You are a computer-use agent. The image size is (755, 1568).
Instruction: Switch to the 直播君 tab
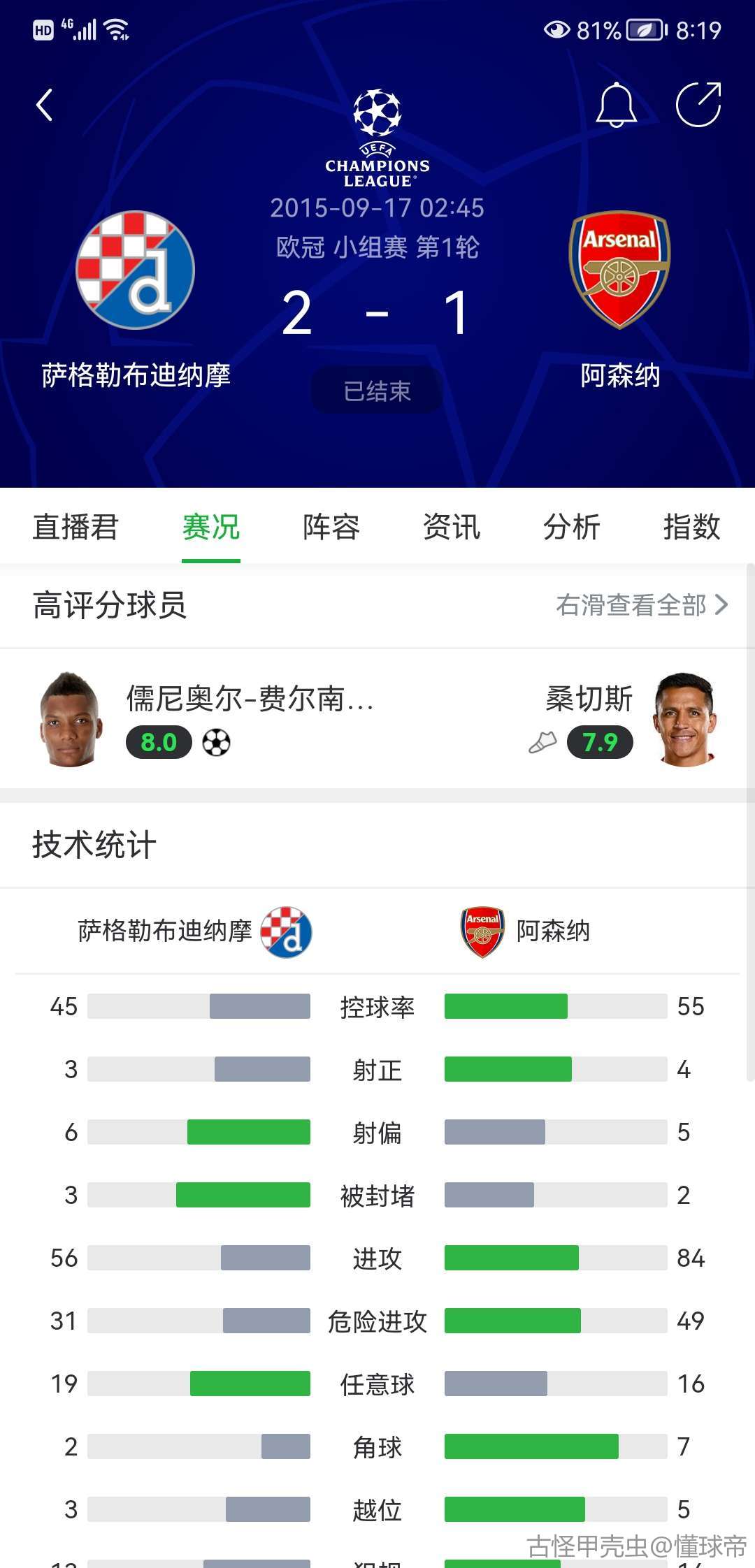pos(75,527)
